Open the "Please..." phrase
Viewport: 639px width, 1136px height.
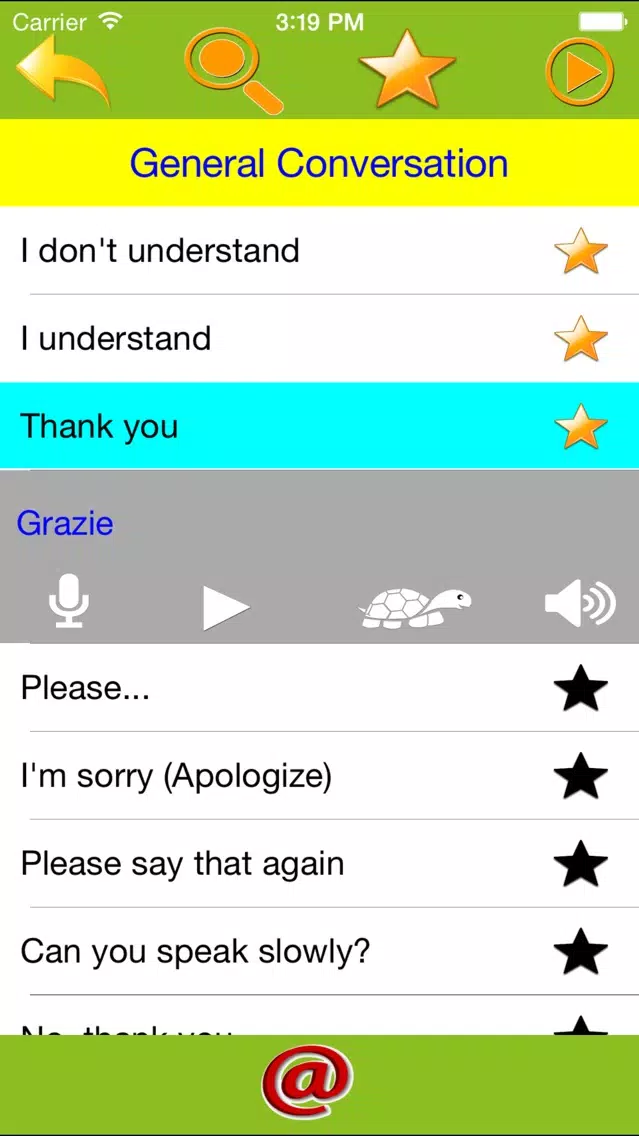320,688
